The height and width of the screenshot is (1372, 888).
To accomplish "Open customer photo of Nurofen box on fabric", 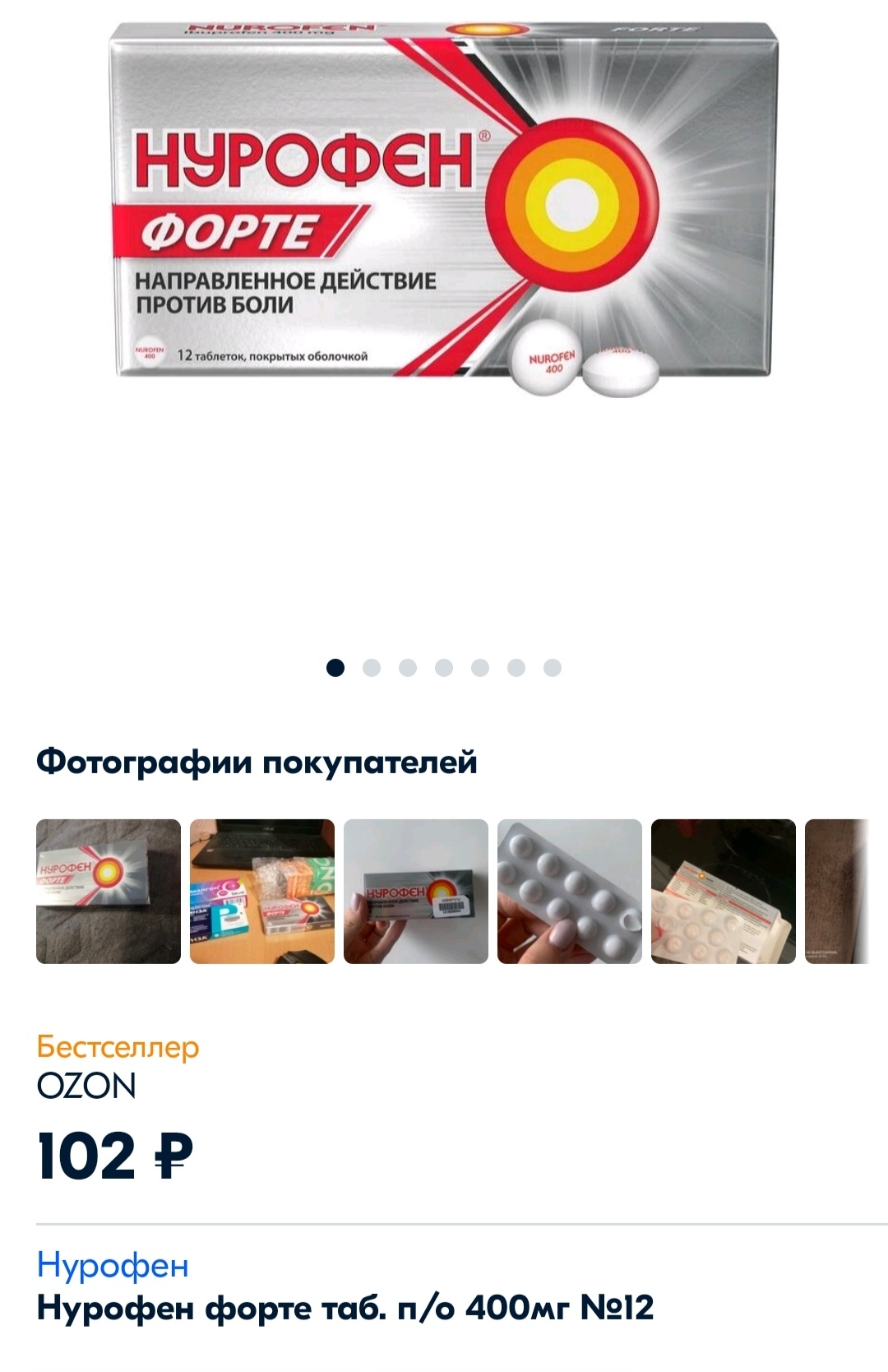I will (x=109, y=892).
